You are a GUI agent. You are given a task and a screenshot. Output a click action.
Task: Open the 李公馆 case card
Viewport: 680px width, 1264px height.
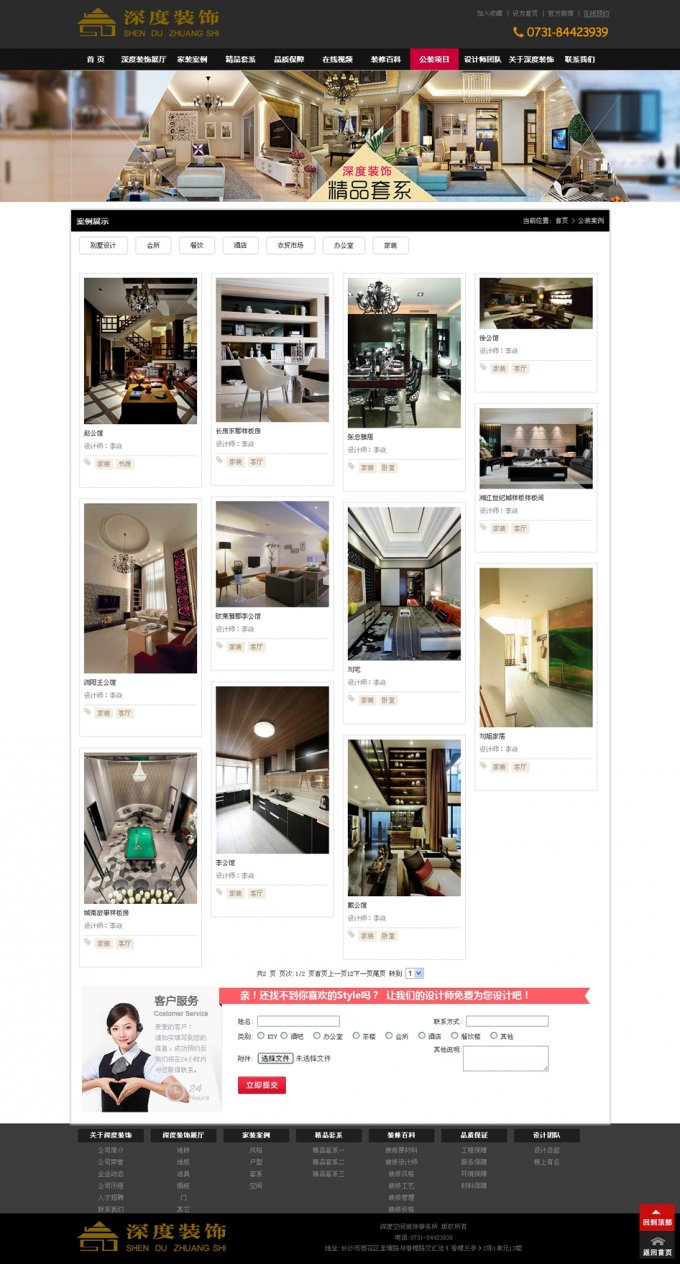point(272,769)
